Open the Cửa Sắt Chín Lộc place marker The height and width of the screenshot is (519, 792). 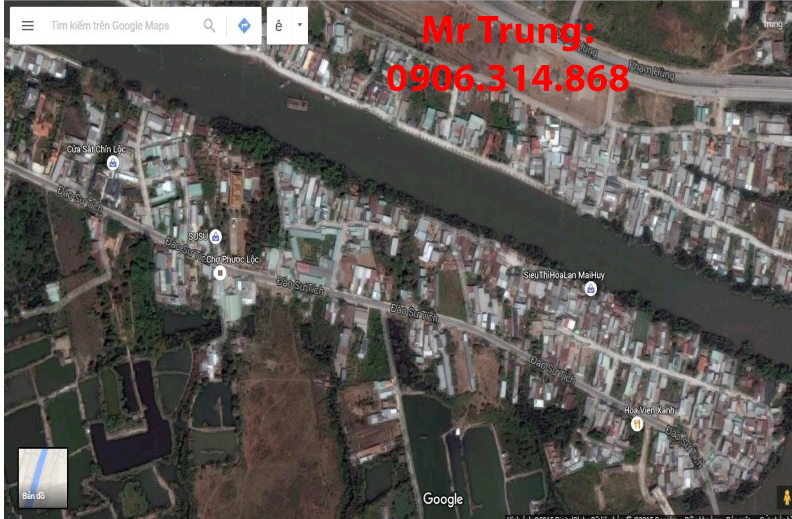click(x=112, y=163)
